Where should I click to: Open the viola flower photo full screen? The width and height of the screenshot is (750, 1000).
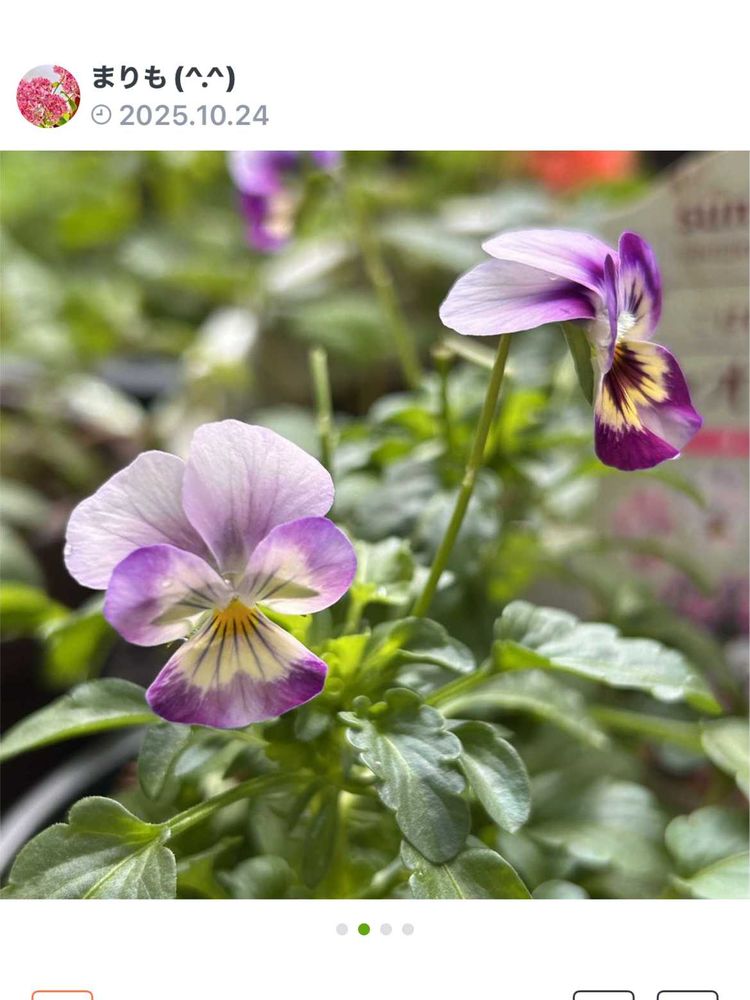375,524
